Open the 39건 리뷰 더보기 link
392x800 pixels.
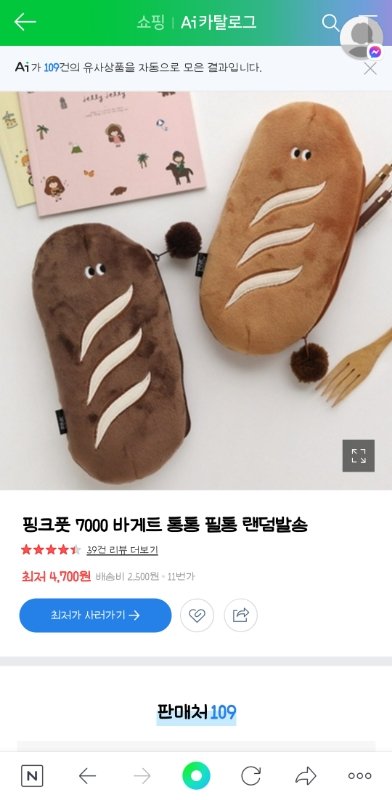click(122, 549)
